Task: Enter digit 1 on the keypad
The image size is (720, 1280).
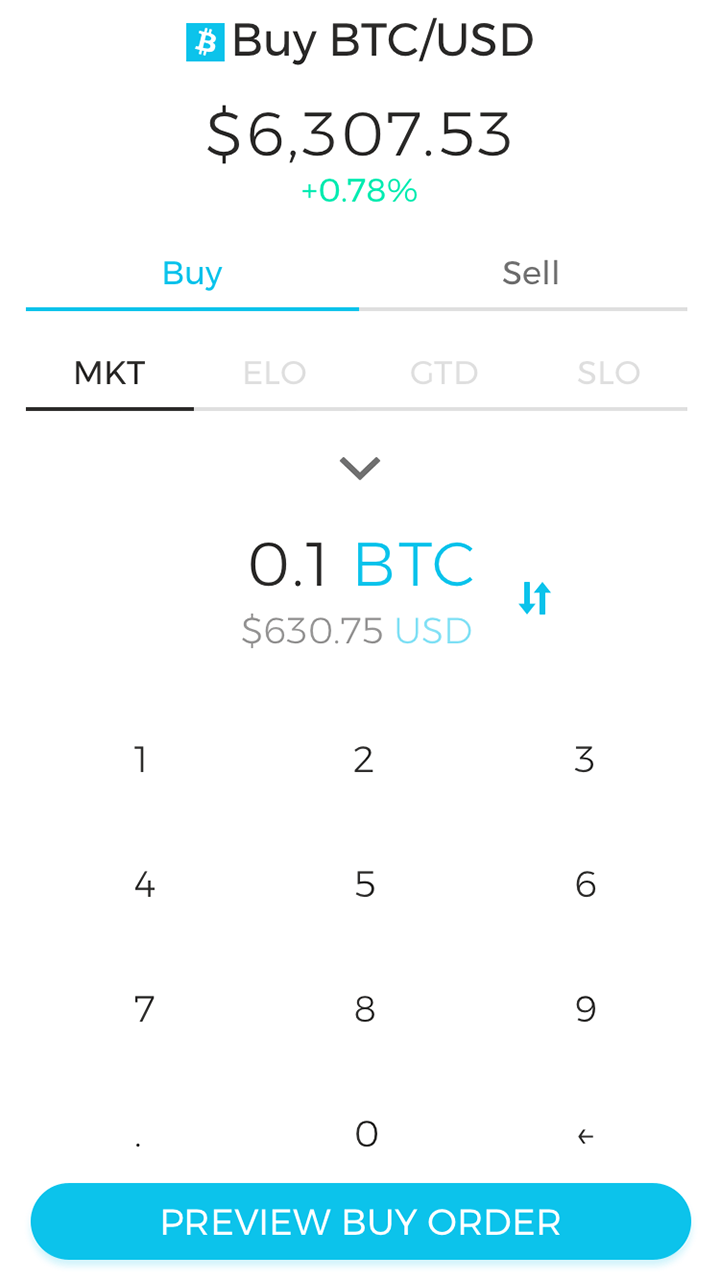Action: (x=141, y=760)
